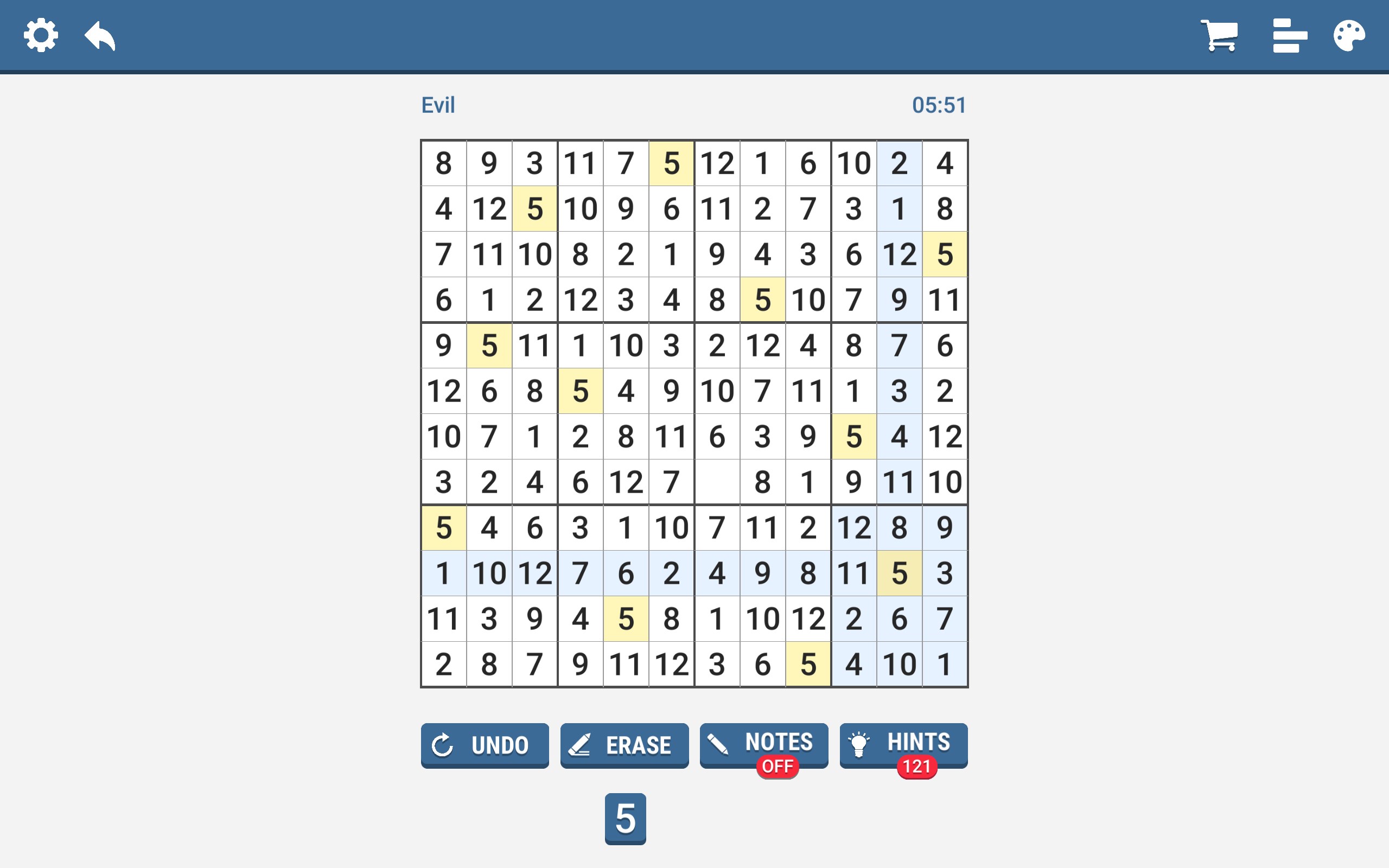Use a hint
This screenshot has height=868, width=1389.
point(903,746)
